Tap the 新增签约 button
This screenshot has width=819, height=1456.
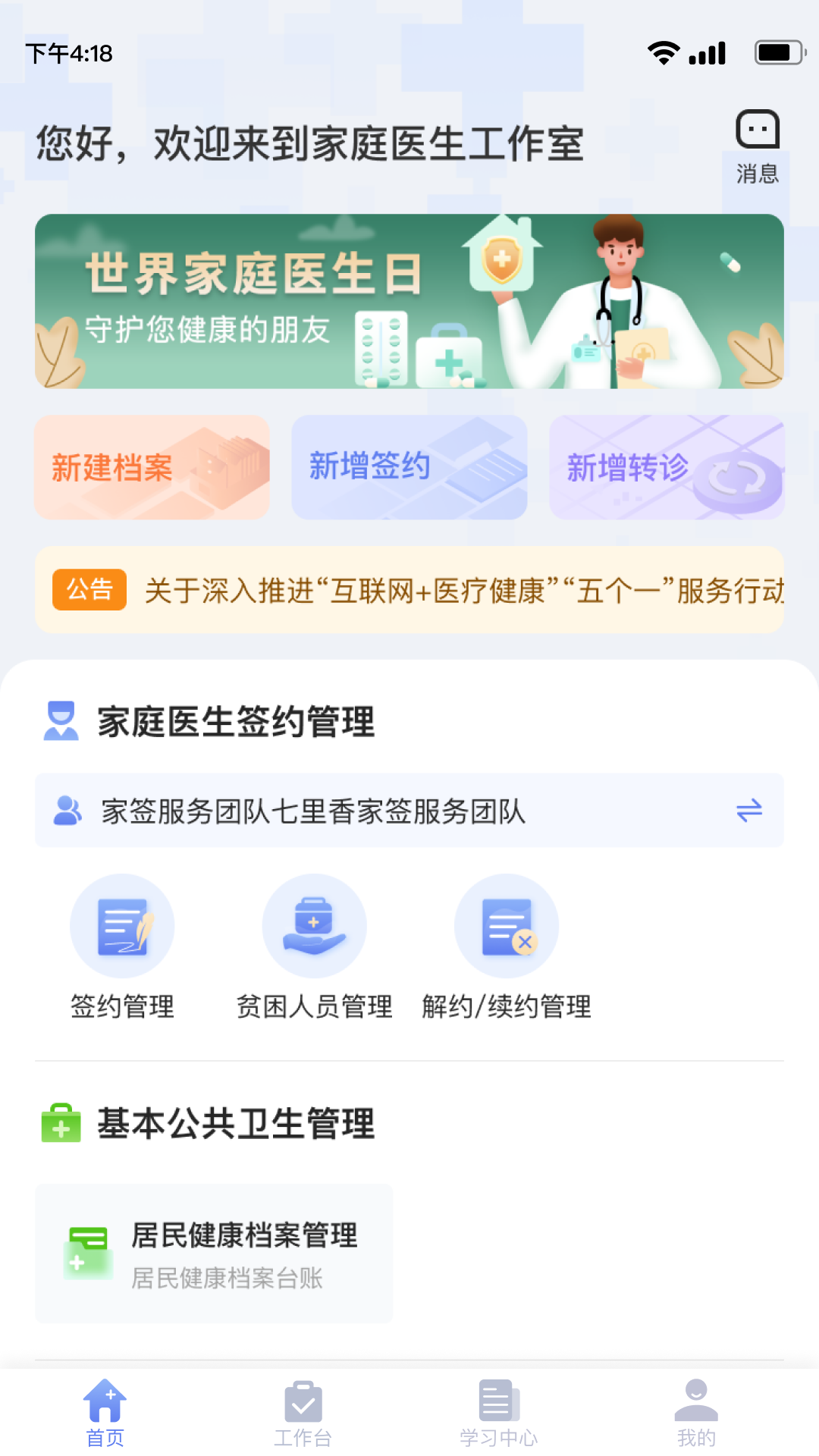[409, 466]
